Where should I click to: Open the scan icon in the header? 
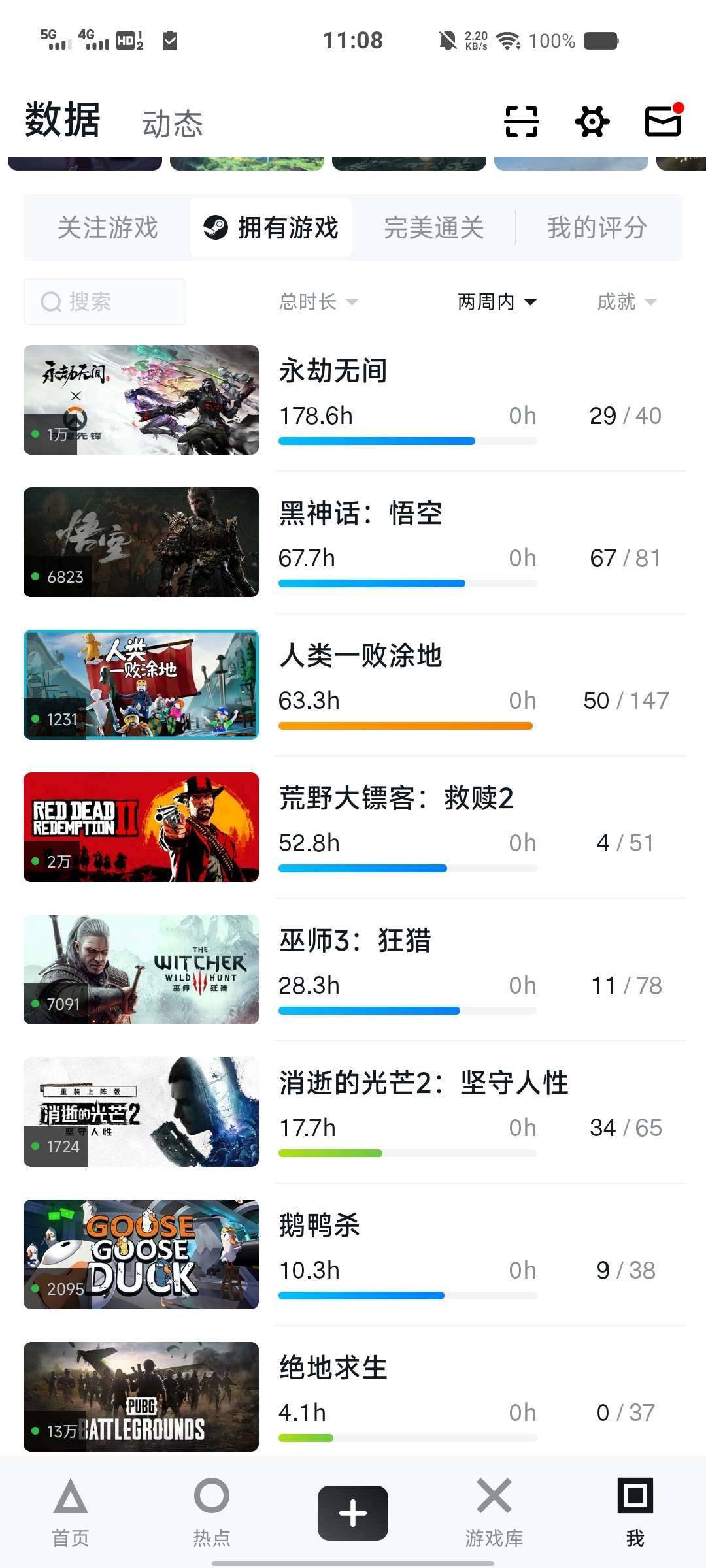[521, 122]
